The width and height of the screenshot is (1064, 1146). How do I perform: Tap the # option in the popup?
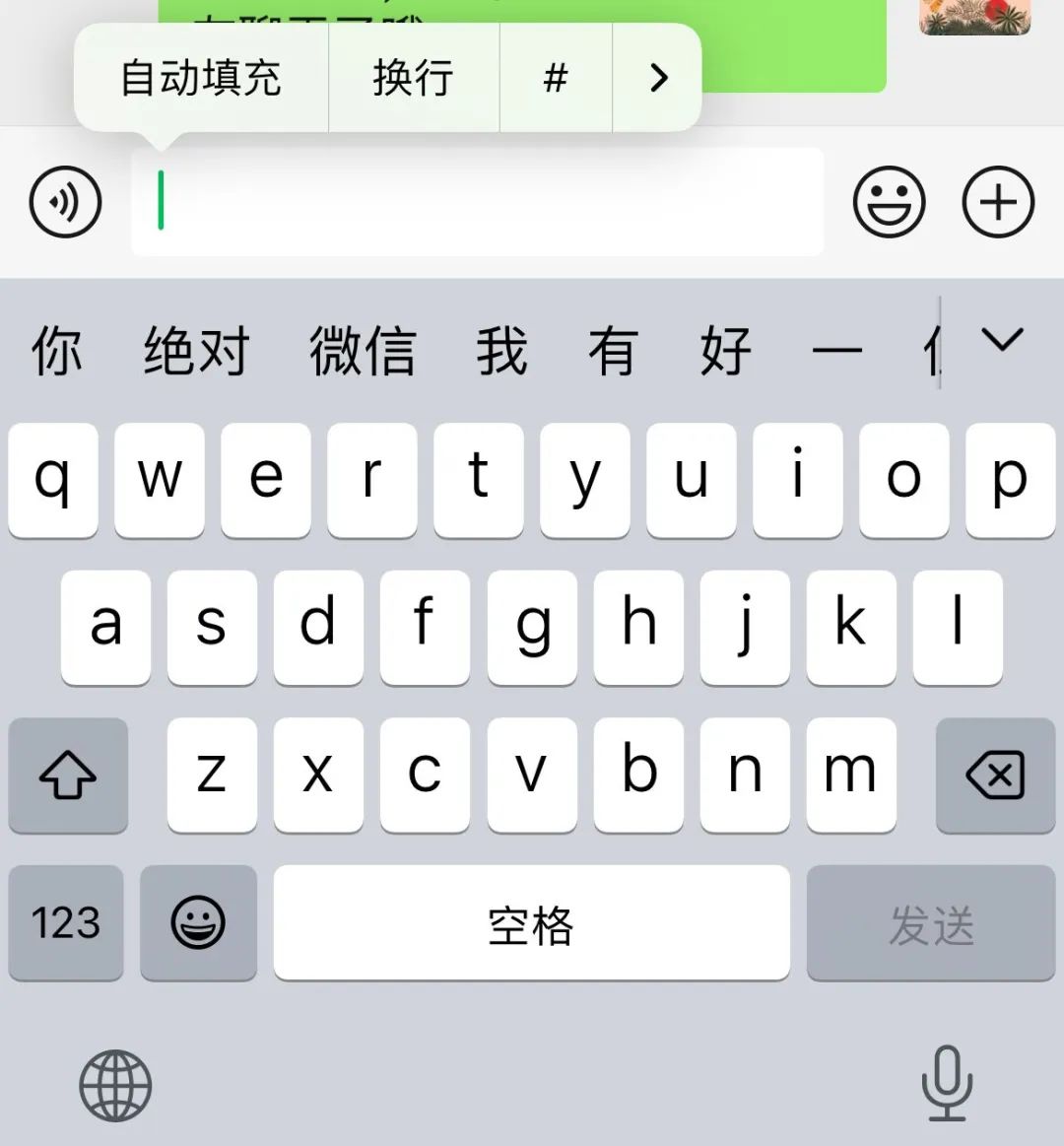556,78
